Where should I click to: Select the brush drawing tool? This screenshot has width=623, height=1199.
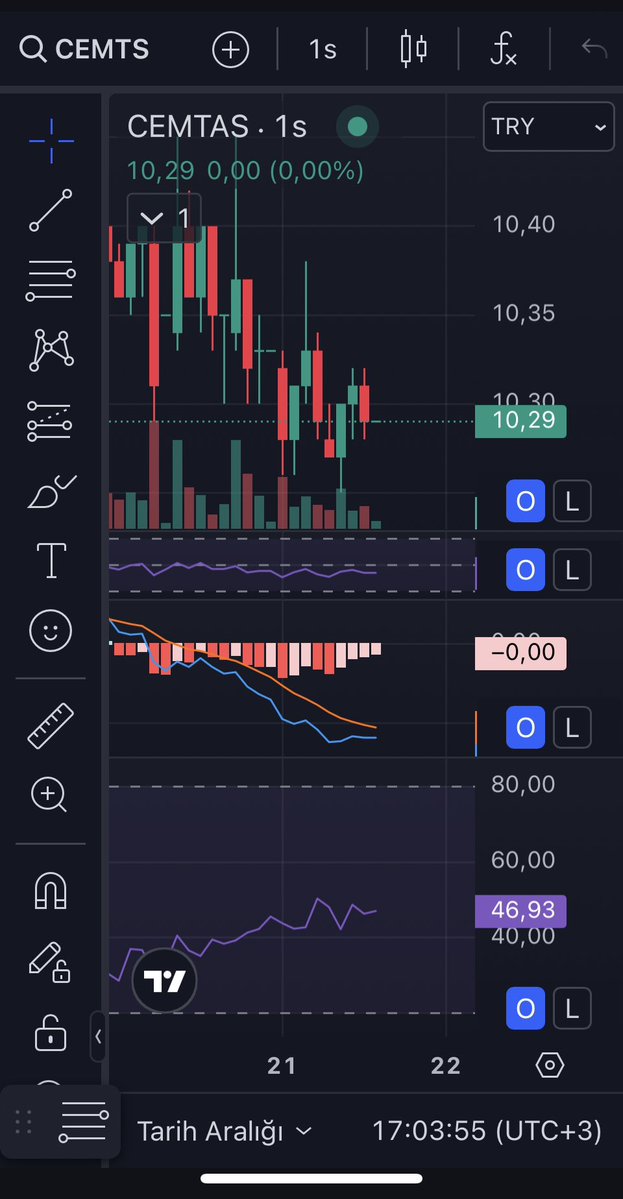(x=50, y=493)
